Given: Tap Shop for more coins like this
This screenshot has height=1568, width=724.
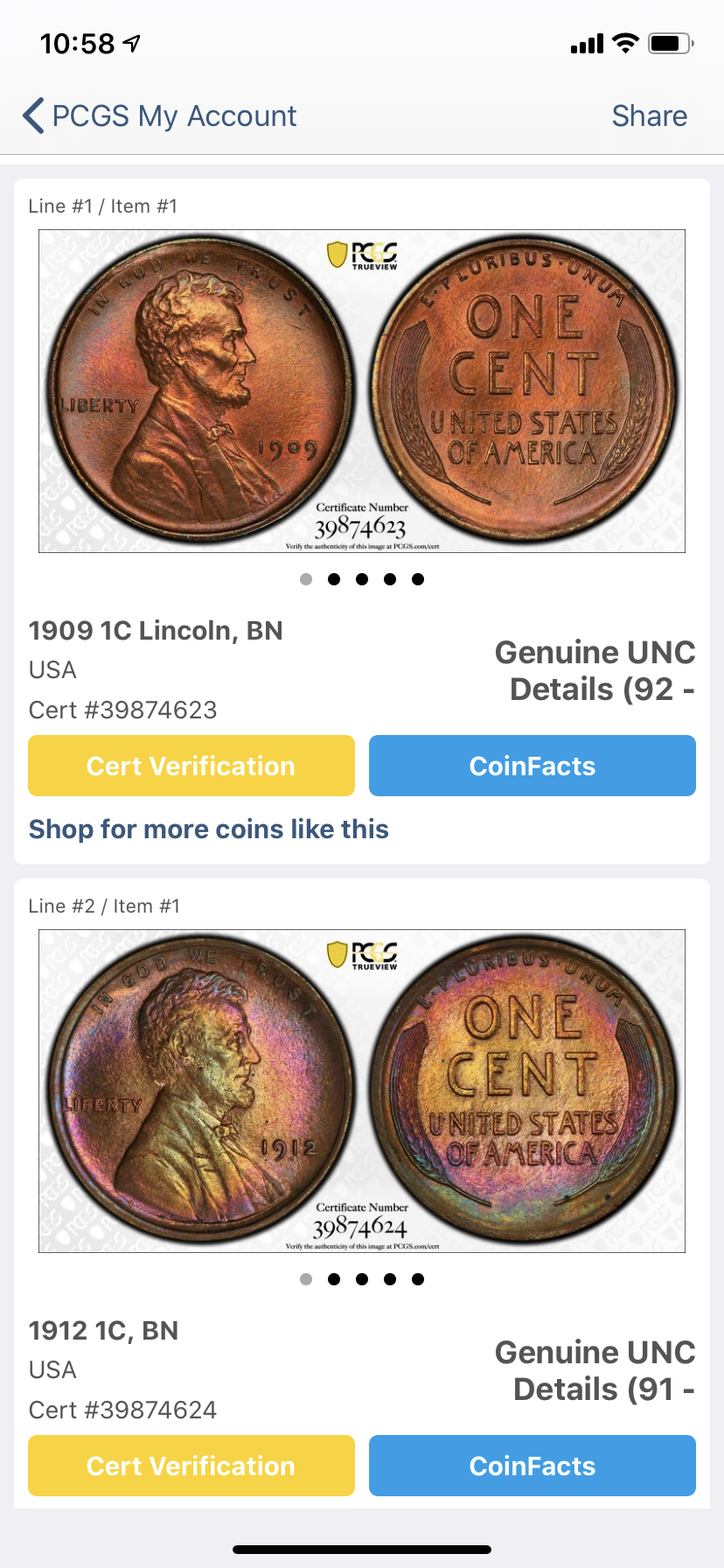Looking at the screenshot, I should pos(209,829).
